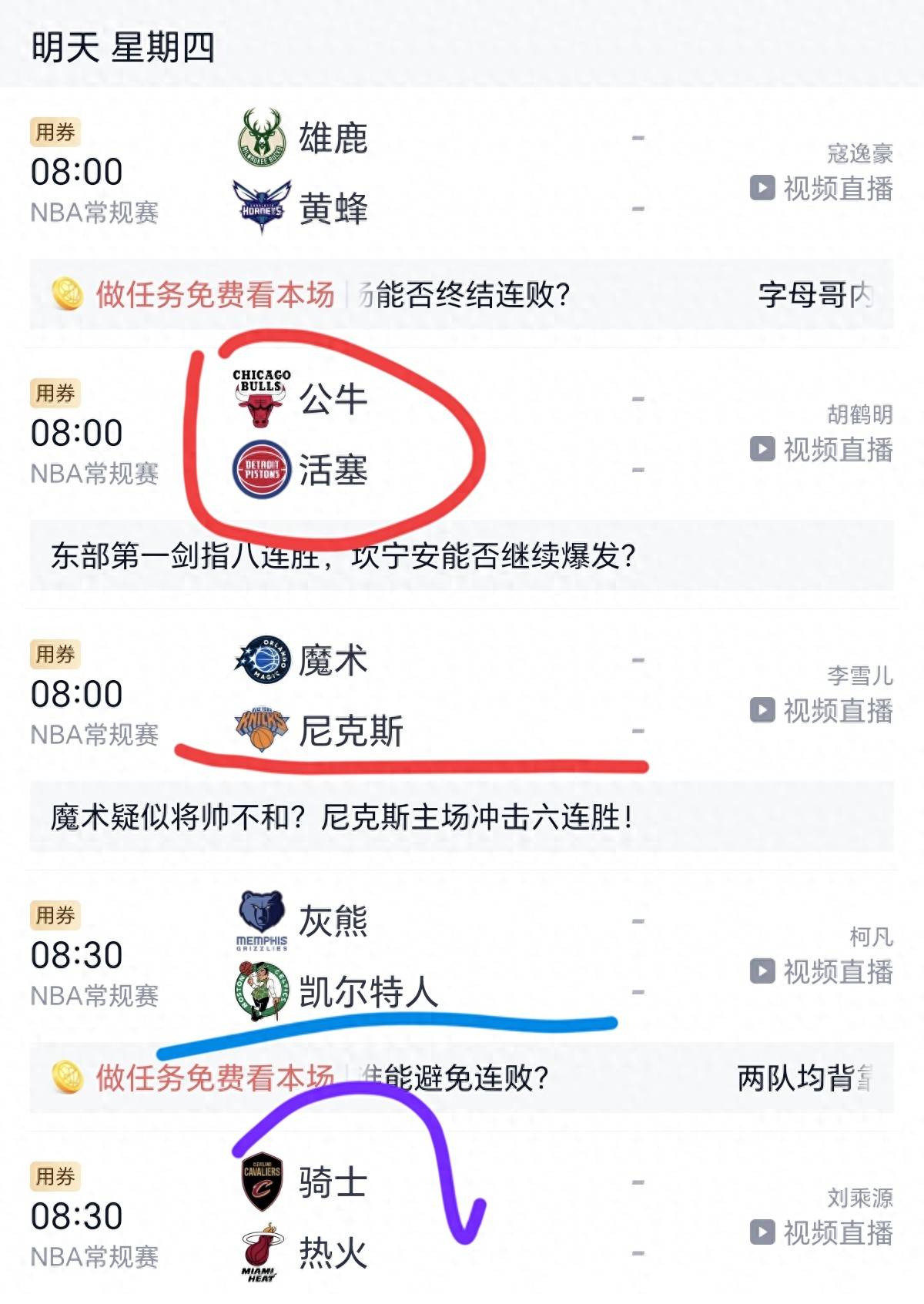This screenshot has width=924, height=1304.
Task: Click 做任务免费看本场 under the Celtics game
Action: tap(213, 1075)
